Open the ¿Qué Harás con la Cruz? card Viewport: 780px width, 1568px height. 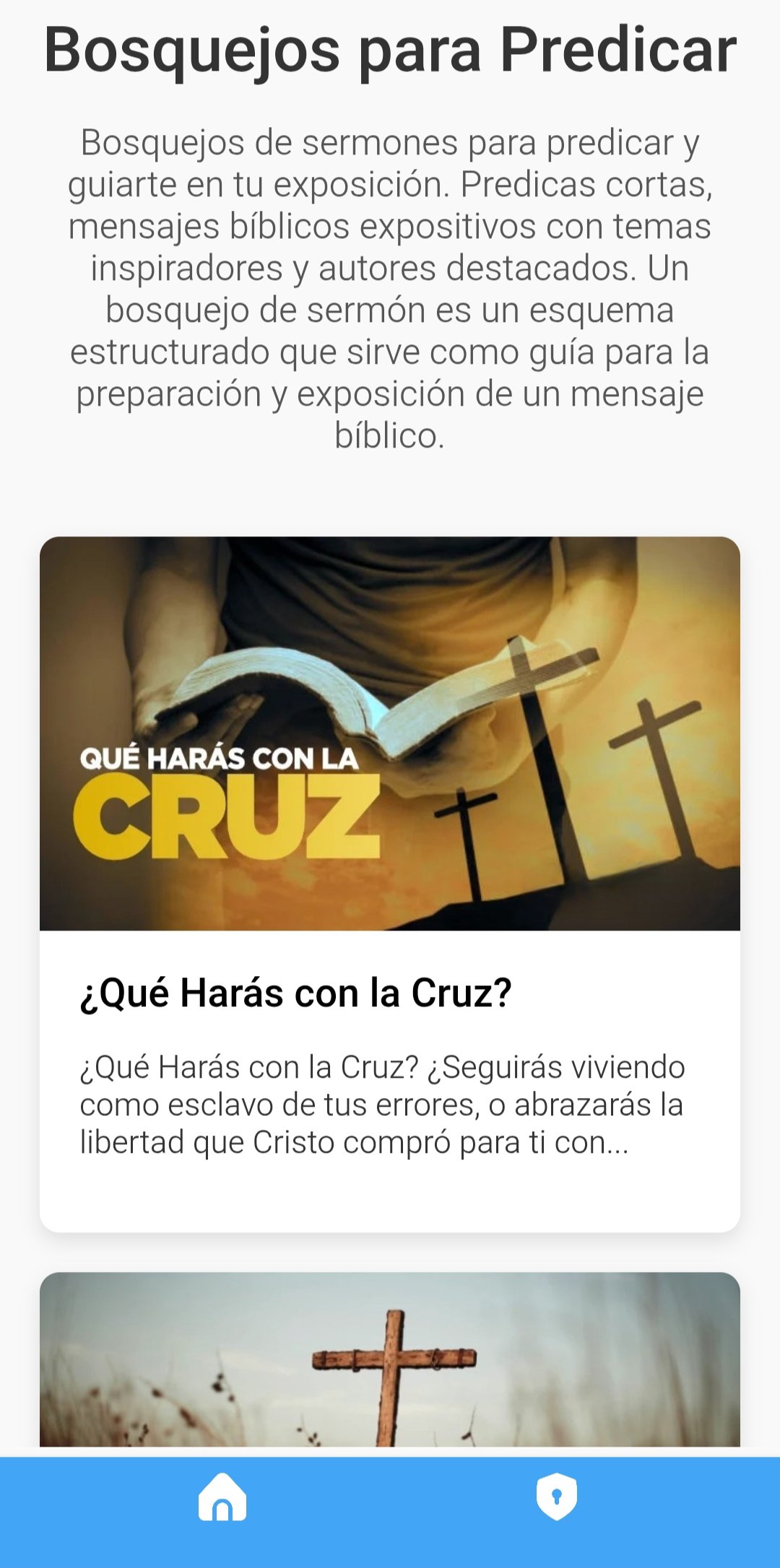[390, 884]
